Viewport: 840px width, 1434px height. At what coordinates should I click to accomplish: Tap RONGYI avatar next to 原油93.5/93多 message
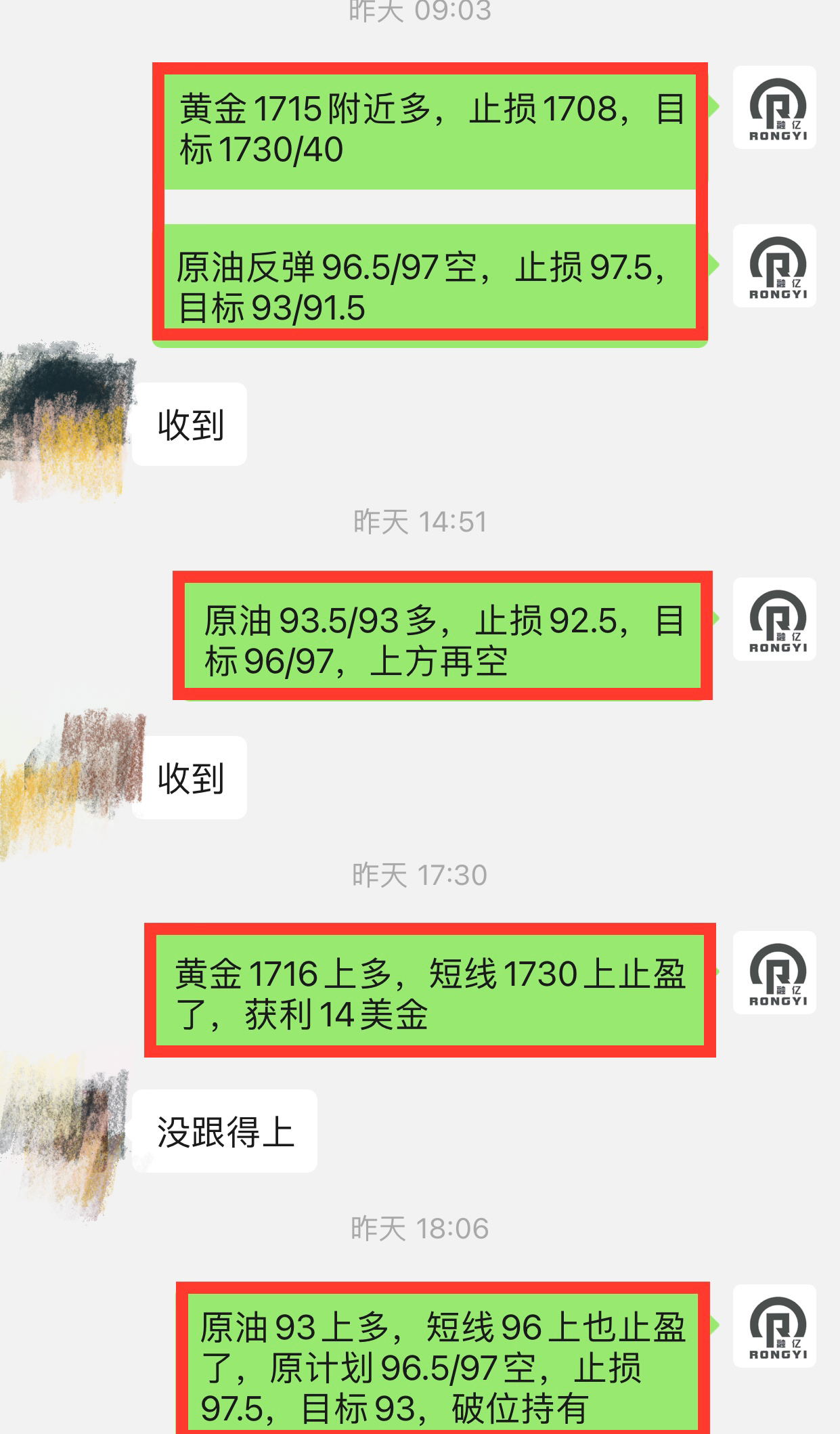[x=774, y=619]
